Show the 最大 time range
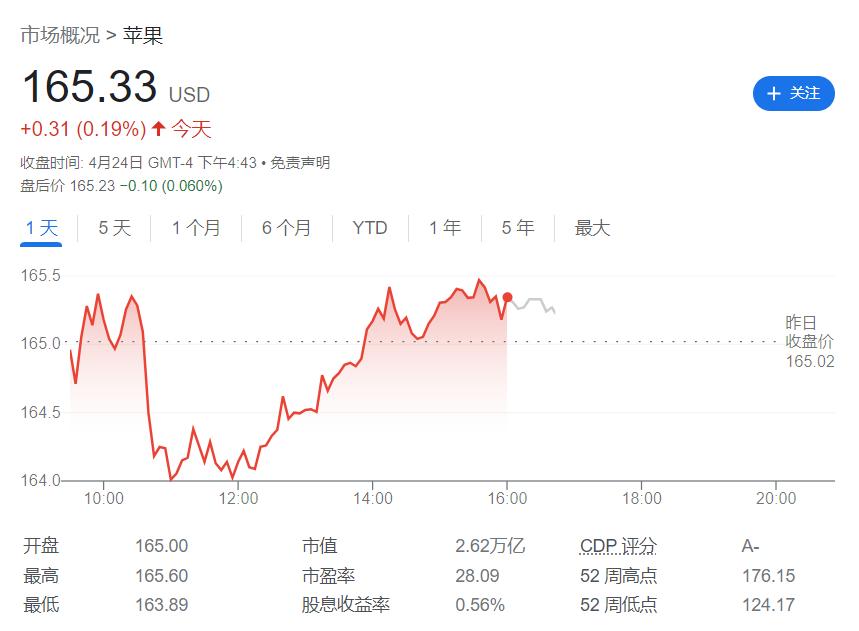859x631 pixels. pyautogui.click(x=592, y=228)
